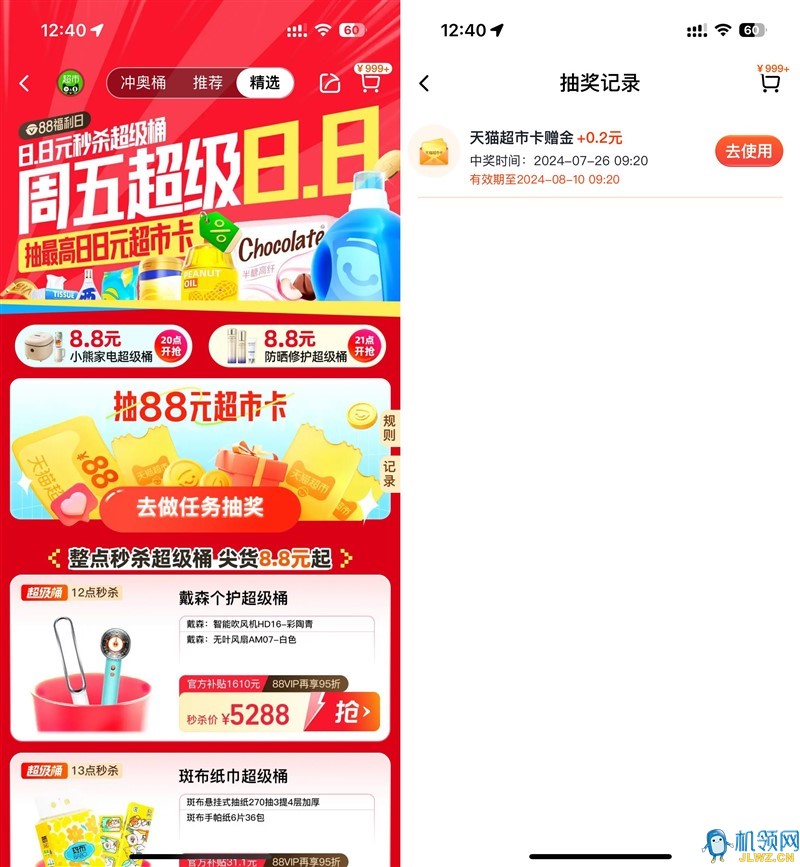Viewport: 800px width, 867px height.
Task: Open the cart on the 抽奖记录 page
Action: point(770,83)
